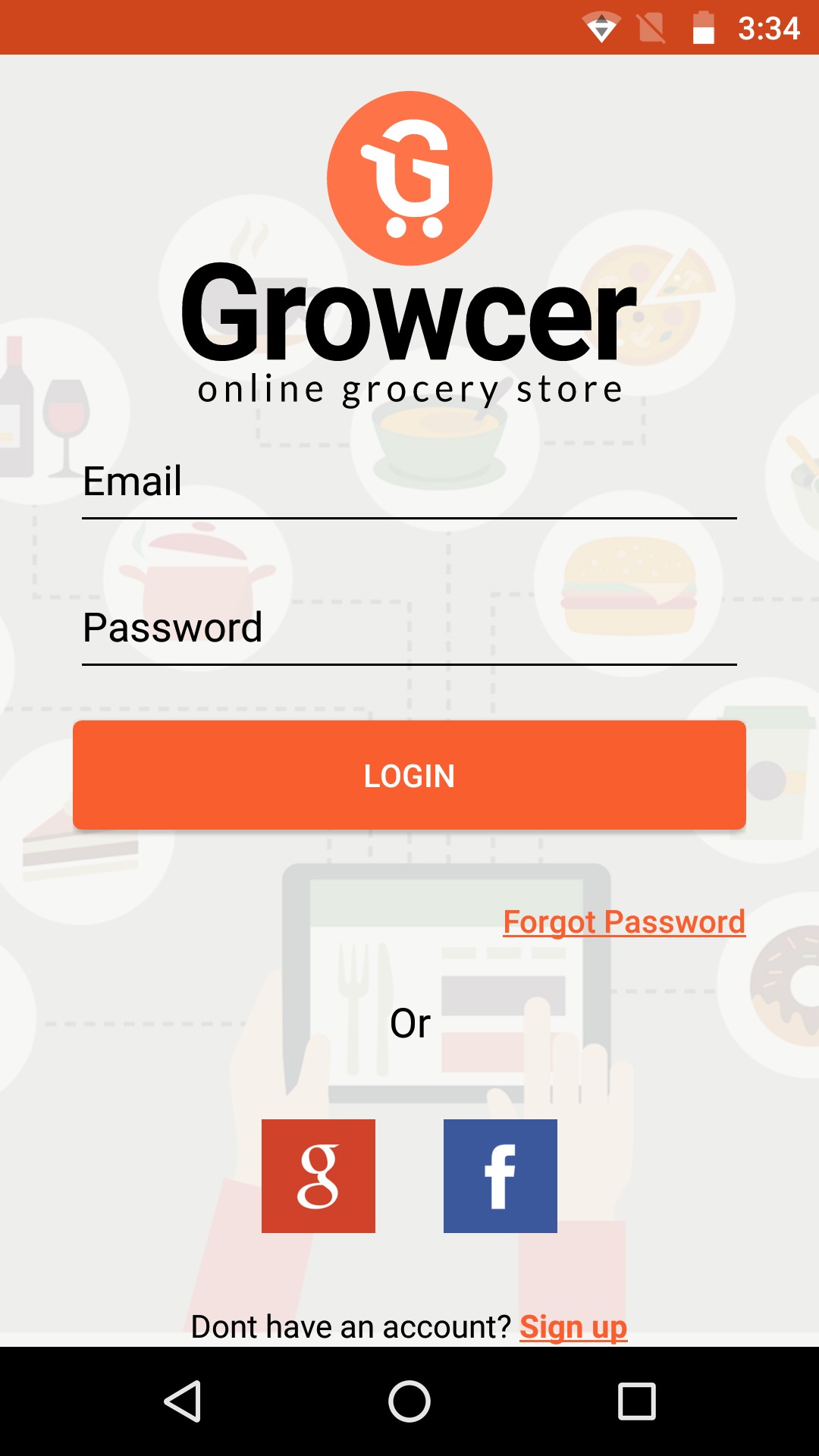Open the Sign up link
The width and height of the screenshot is (819, 1456).
pos(573,1327)
